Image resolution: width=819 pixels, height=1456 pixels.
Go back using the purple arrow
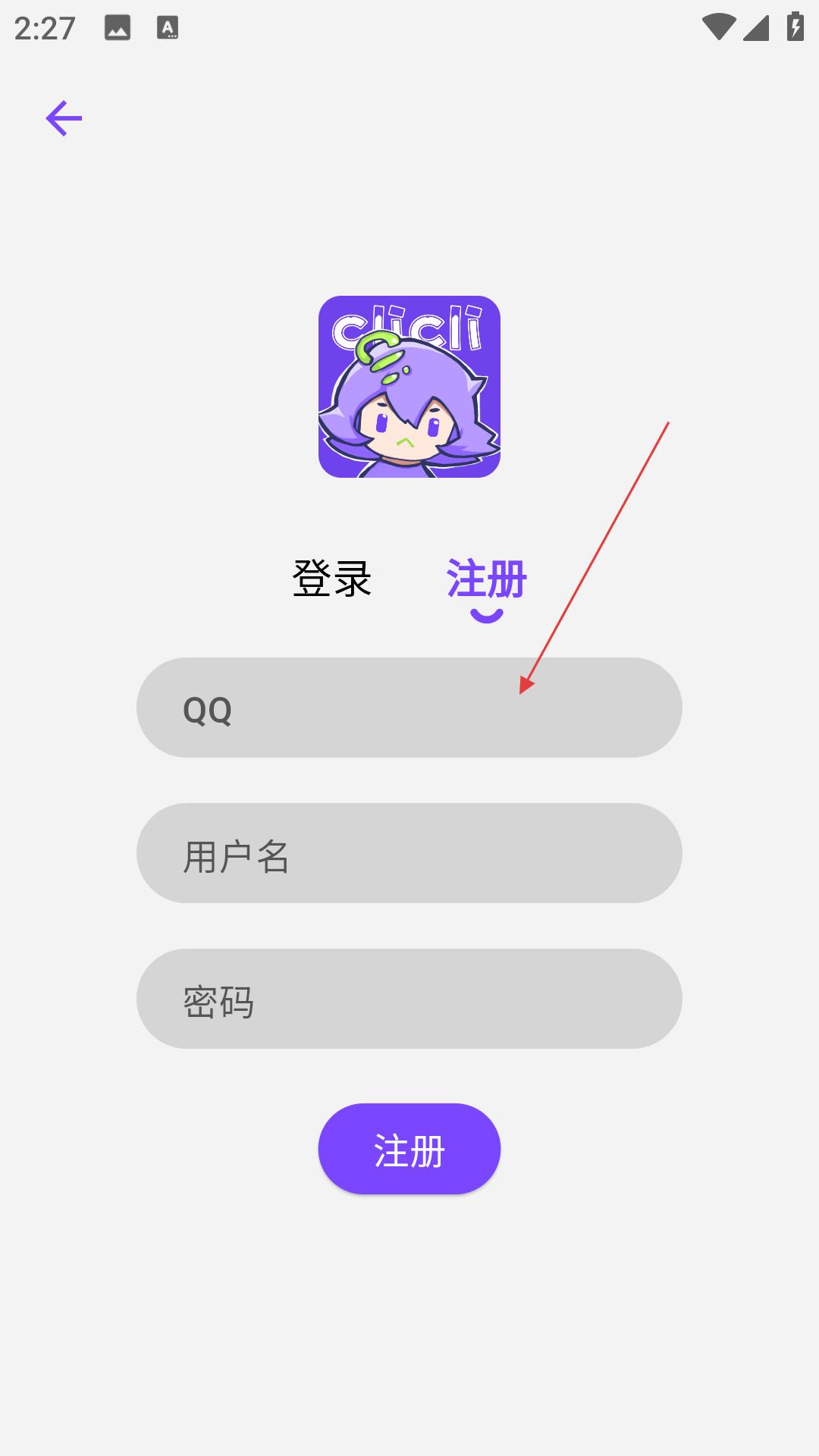(x=64, y=118)
